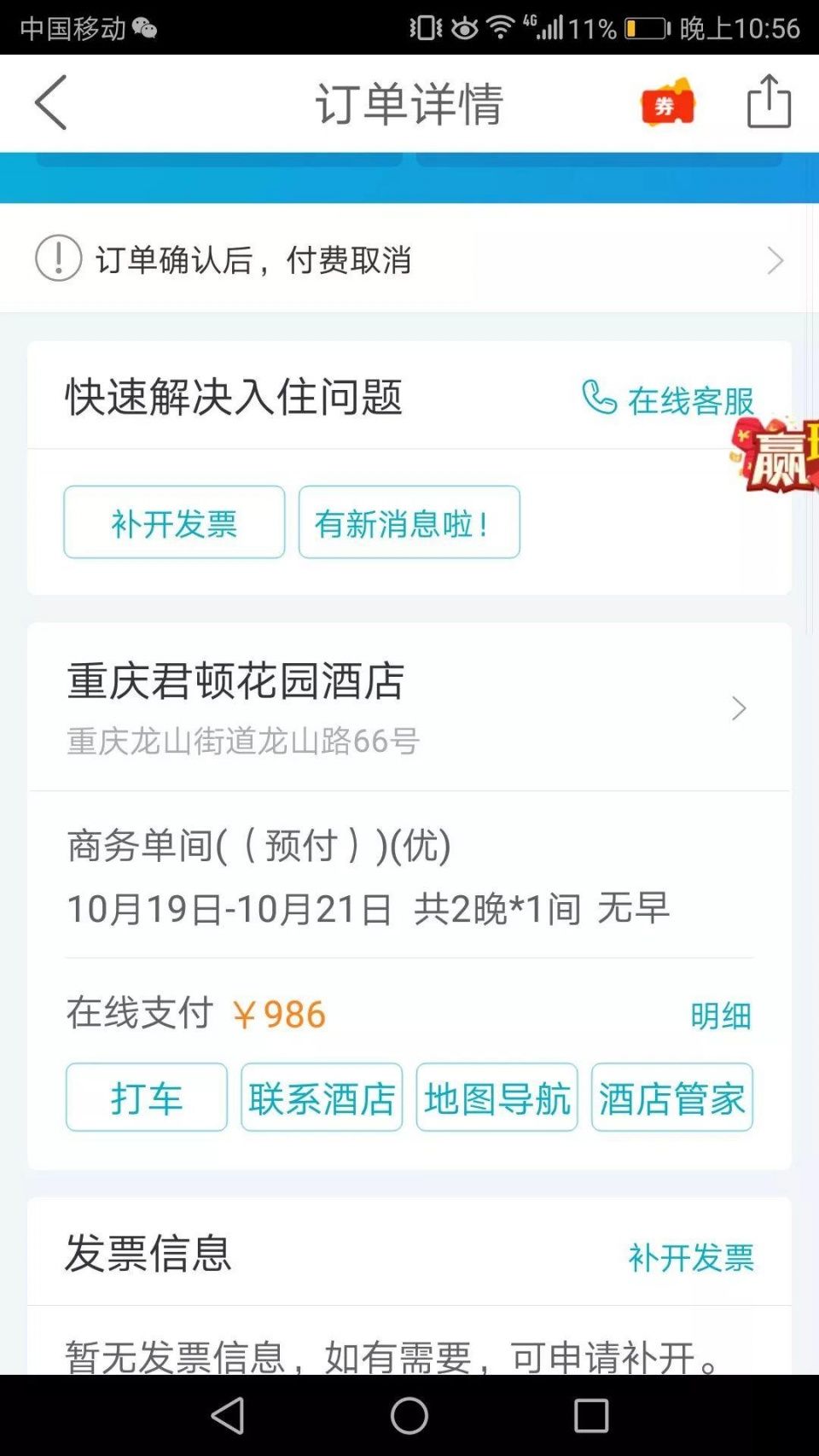Open the paid cancellation policy row
The image size is (819, 1456).
pyautogui.click(x=409, y=259)
